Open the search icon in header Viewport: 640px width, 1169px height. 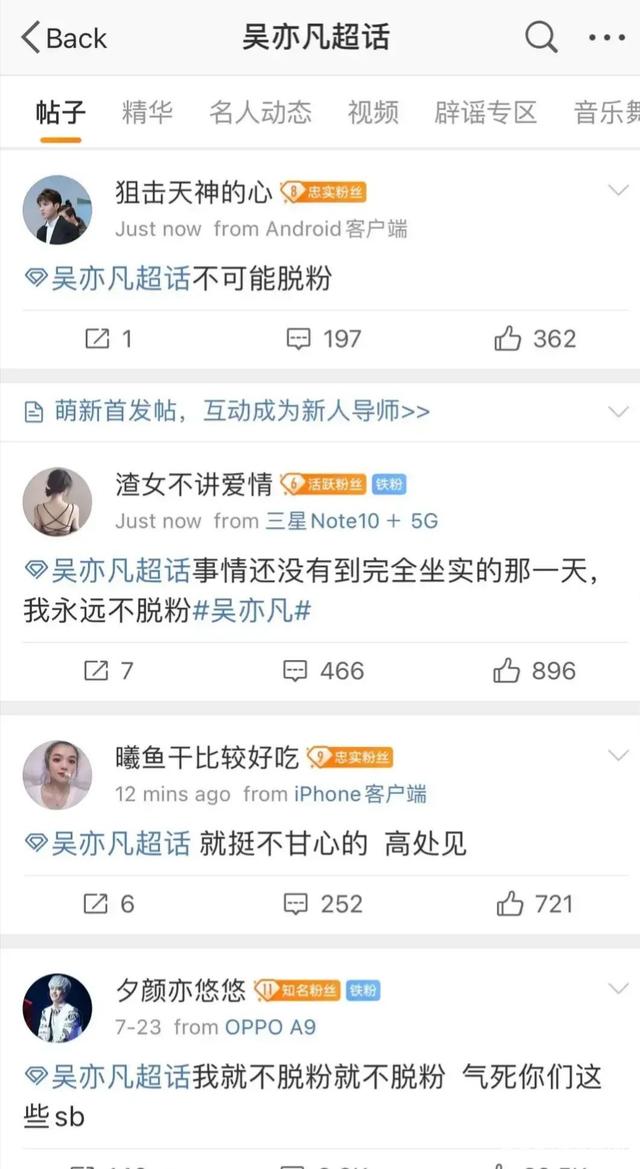pyautogui.click(x=541, y=38)
